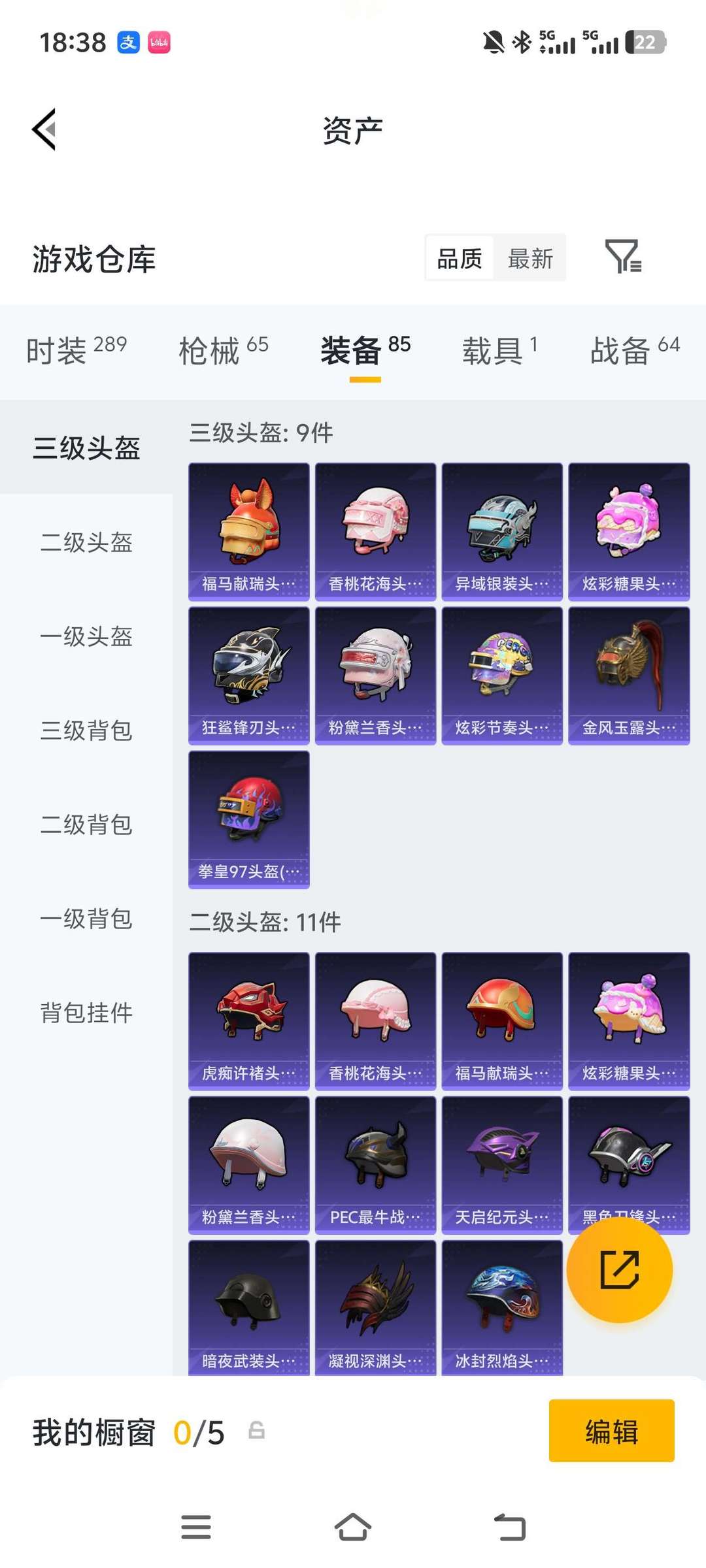This screenshot has width=706, height=1568.
Task: Tap the 编辑 button for 我的橱窗
Action: coord(611,1431)
